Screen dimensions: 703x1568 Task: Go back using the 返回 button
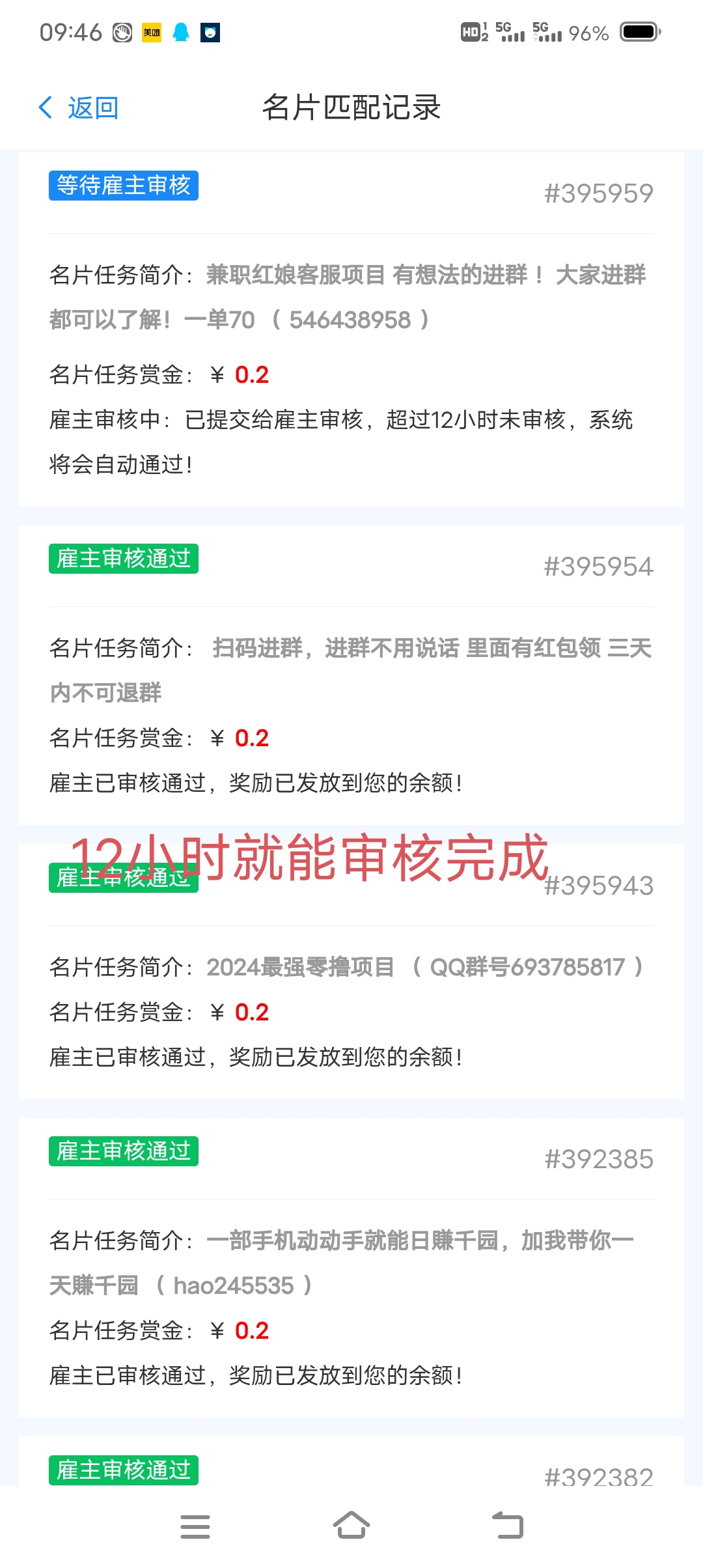coord(79,107)
